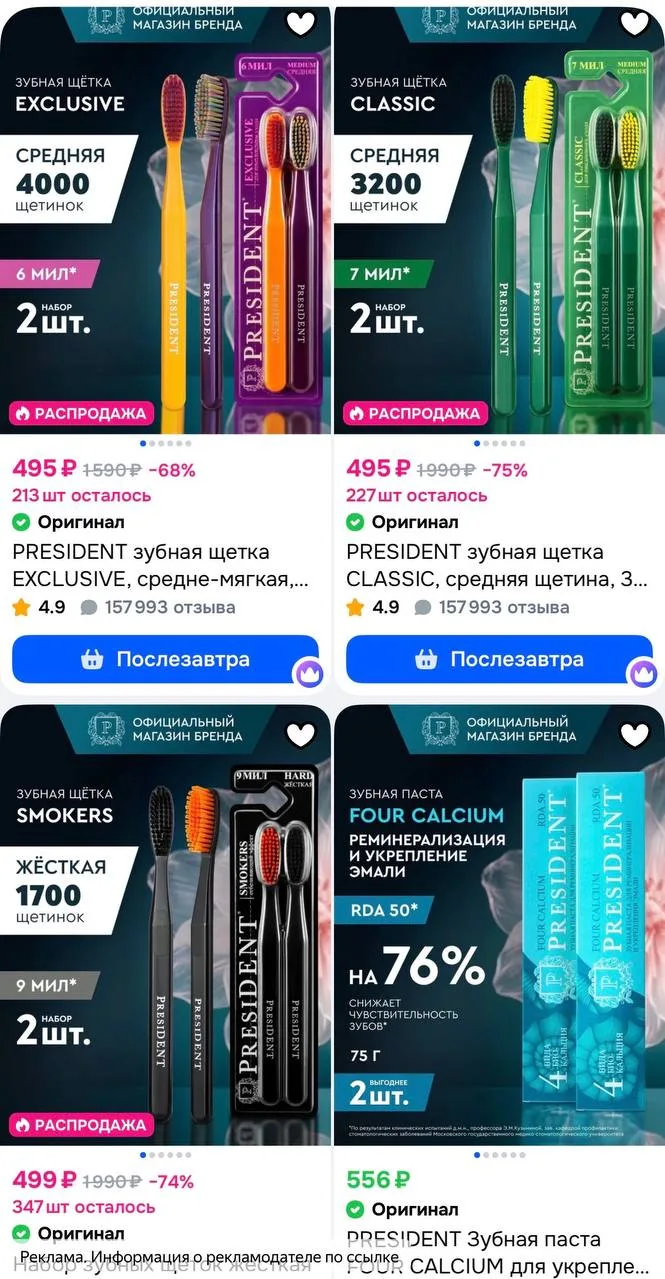Favorite the FOUR CALCIUM toothpaste
665x1279 pixels.
[x=635, y=735]
